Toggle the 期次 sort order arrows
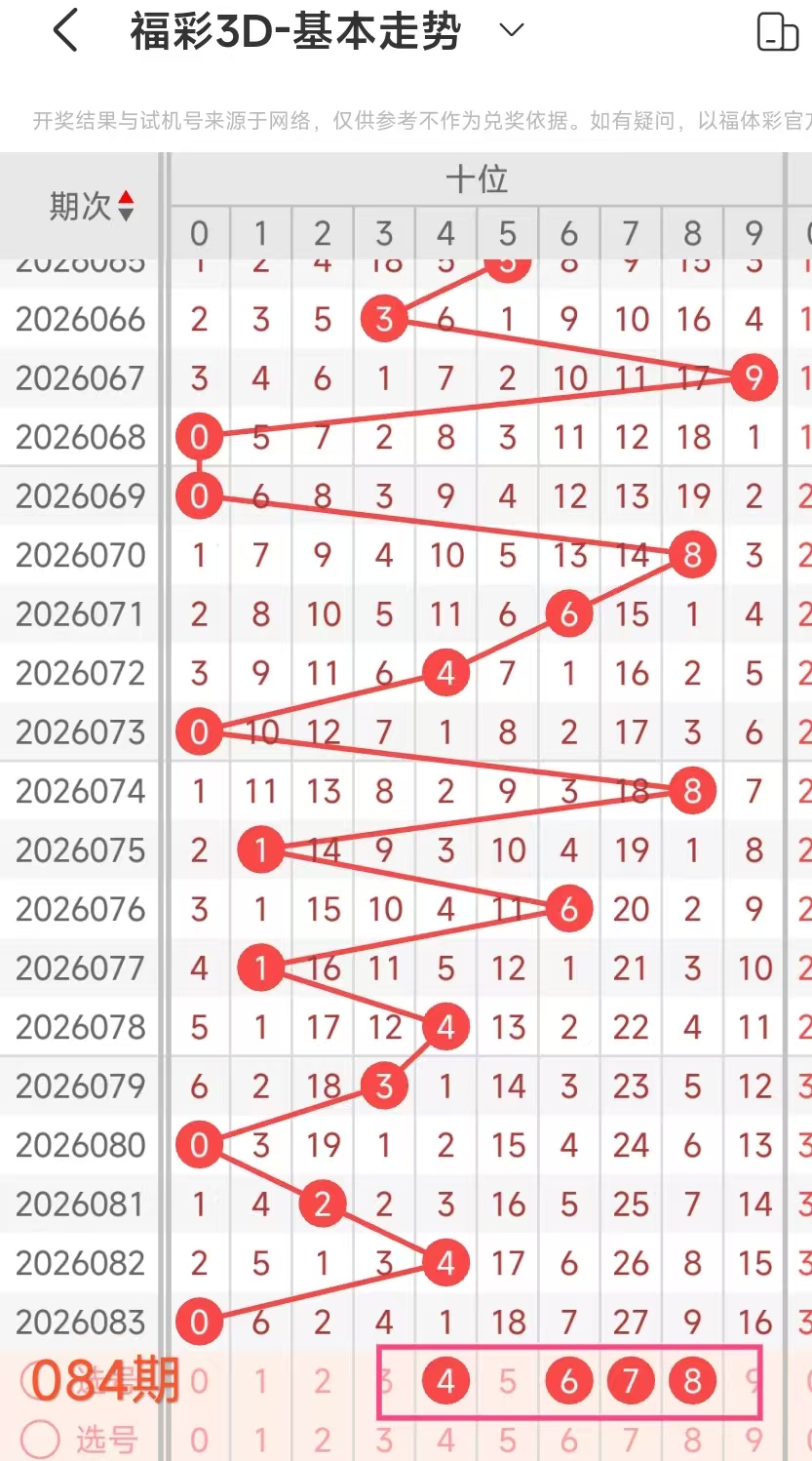The width and height of the screenshot is (812, 1461). pyautogui.click(x=126, y=206)
